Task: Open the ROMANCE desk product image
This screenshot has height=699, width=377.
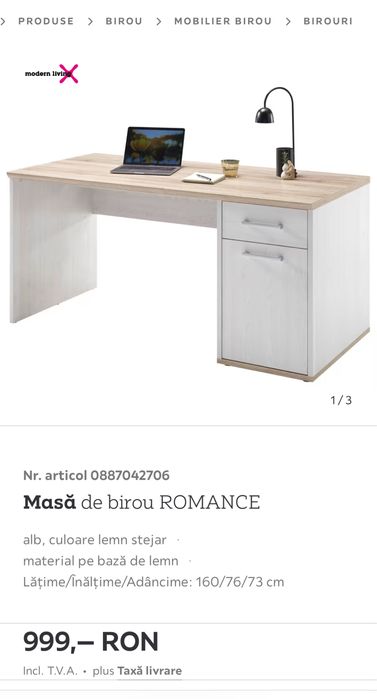Action: (188, 234)
